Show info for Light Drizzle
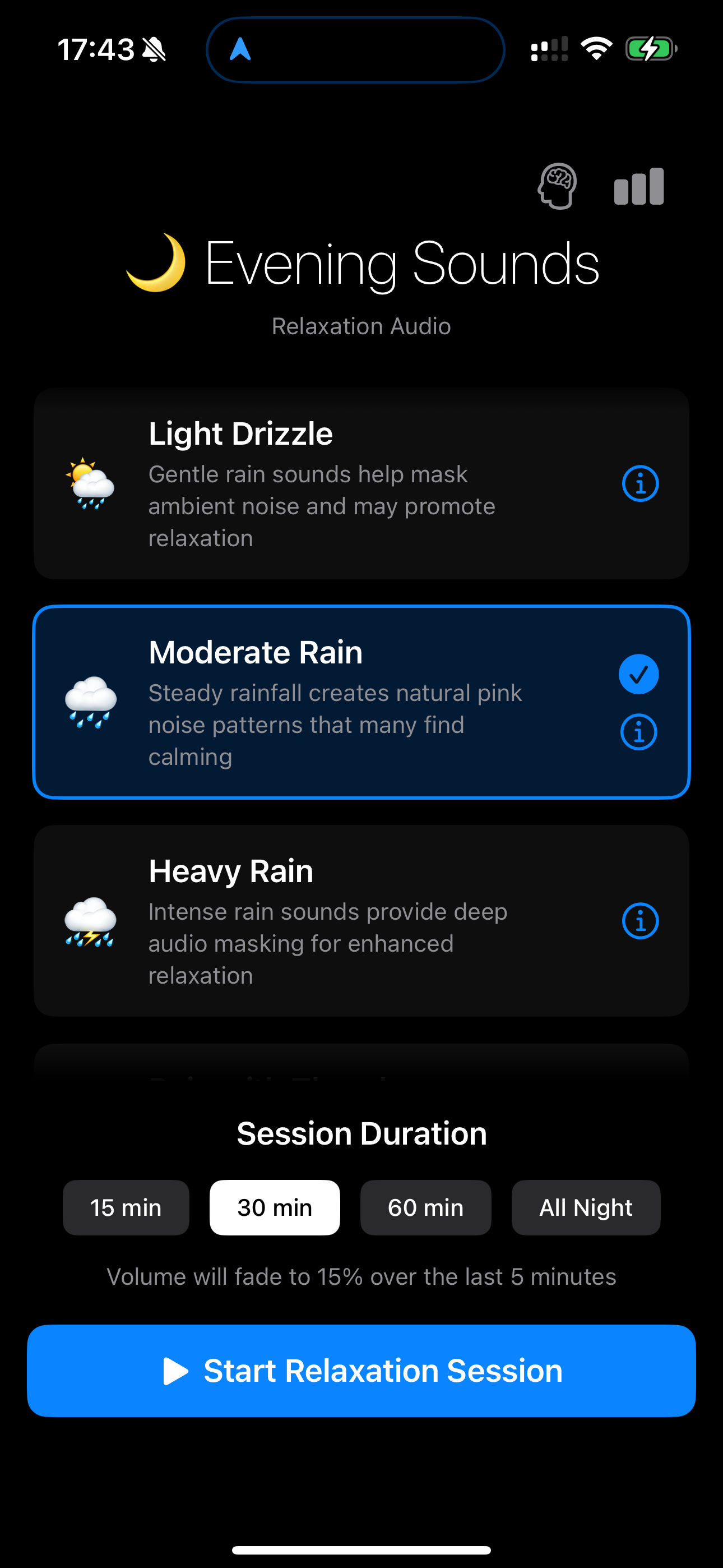 pyautogui.click(x=639, y=484)
